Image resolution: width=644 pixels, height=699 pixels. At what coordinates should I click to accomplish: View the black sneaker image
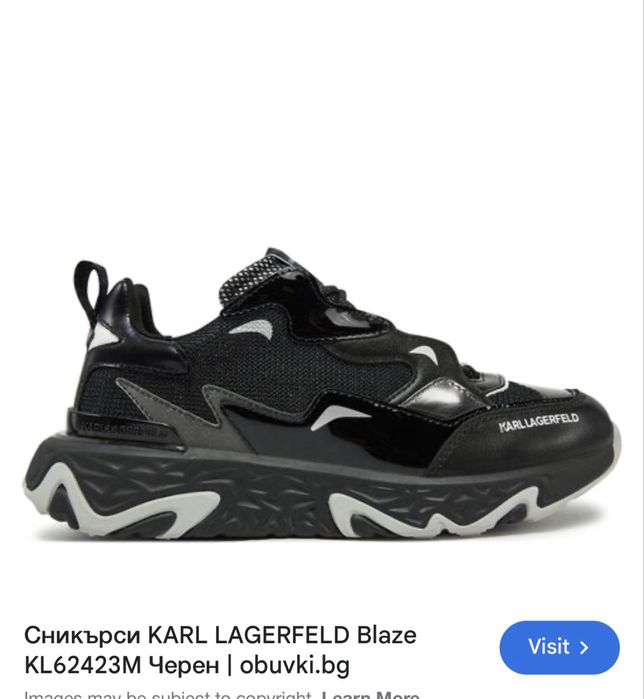pos(322,400)
